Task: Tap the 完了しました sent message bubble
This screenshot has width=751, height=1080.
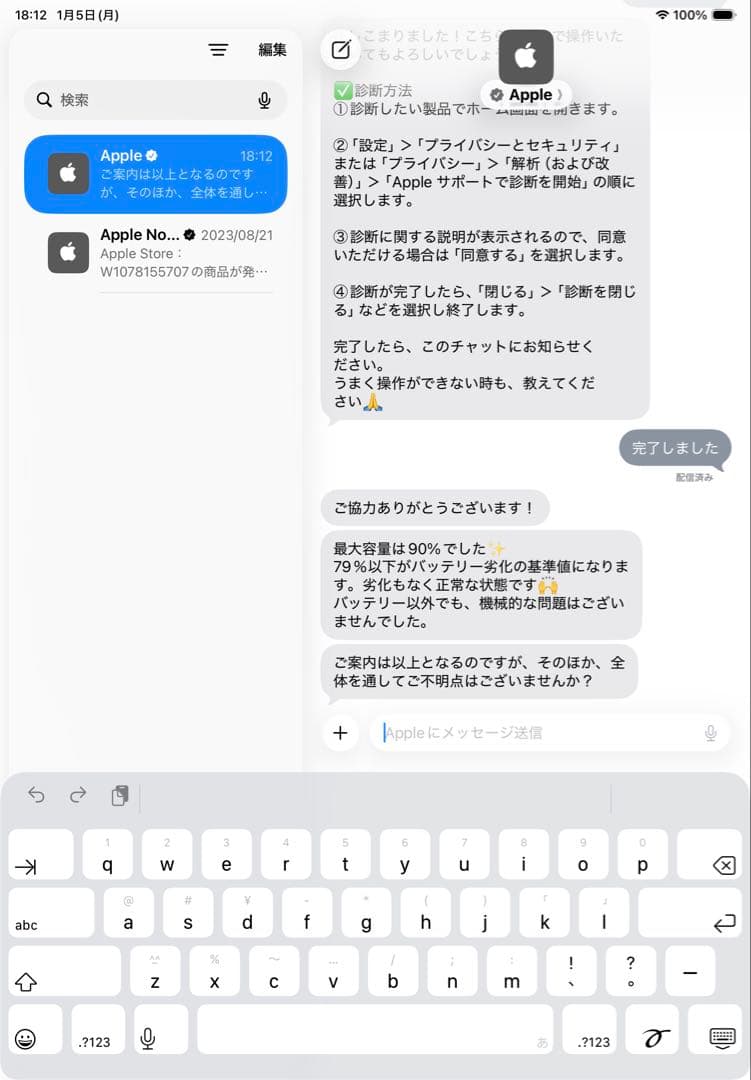Action: (675, 449)
